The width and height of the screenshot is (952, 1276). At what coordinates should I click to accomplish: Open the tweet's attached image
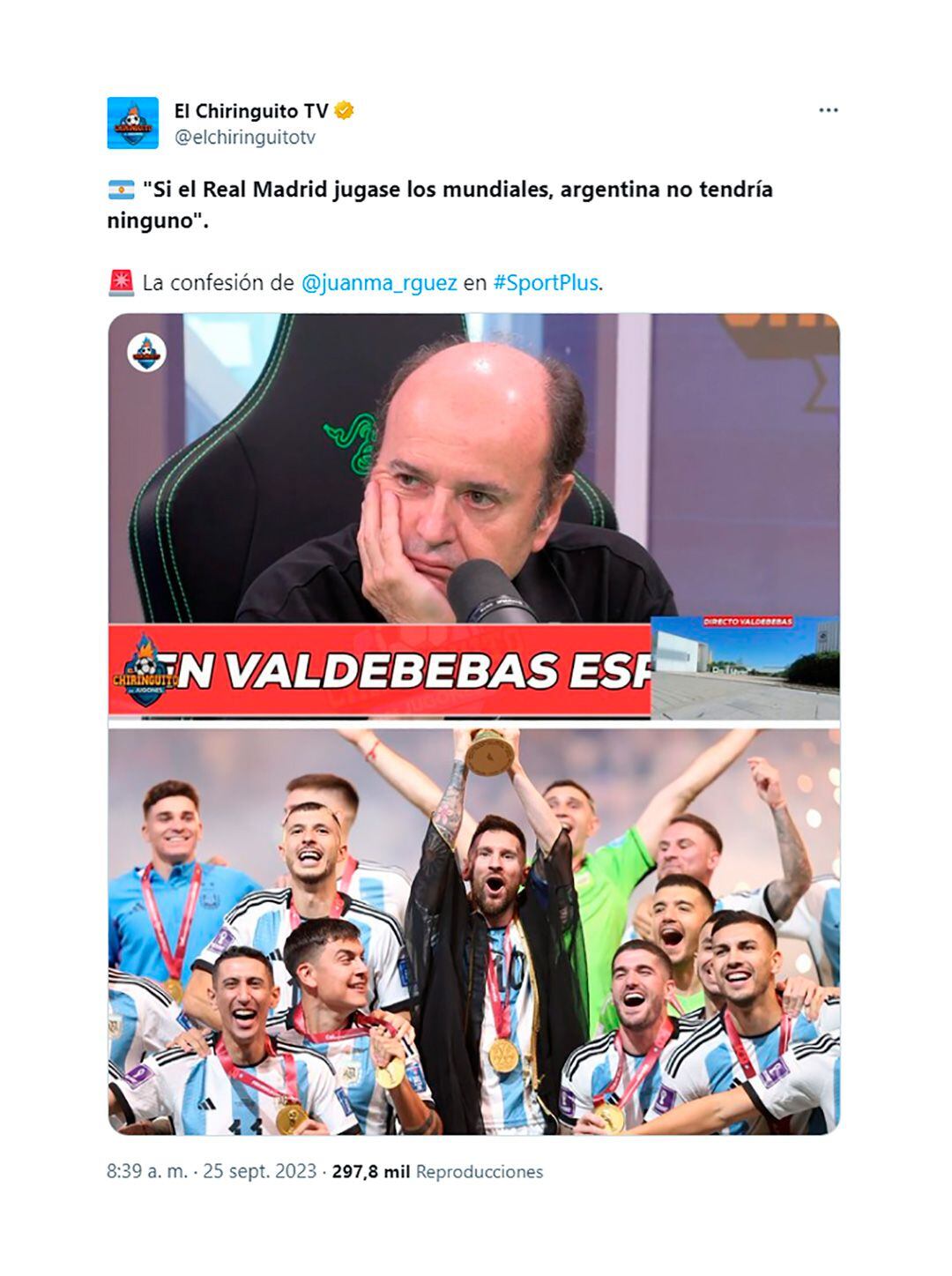click(473, 723)
